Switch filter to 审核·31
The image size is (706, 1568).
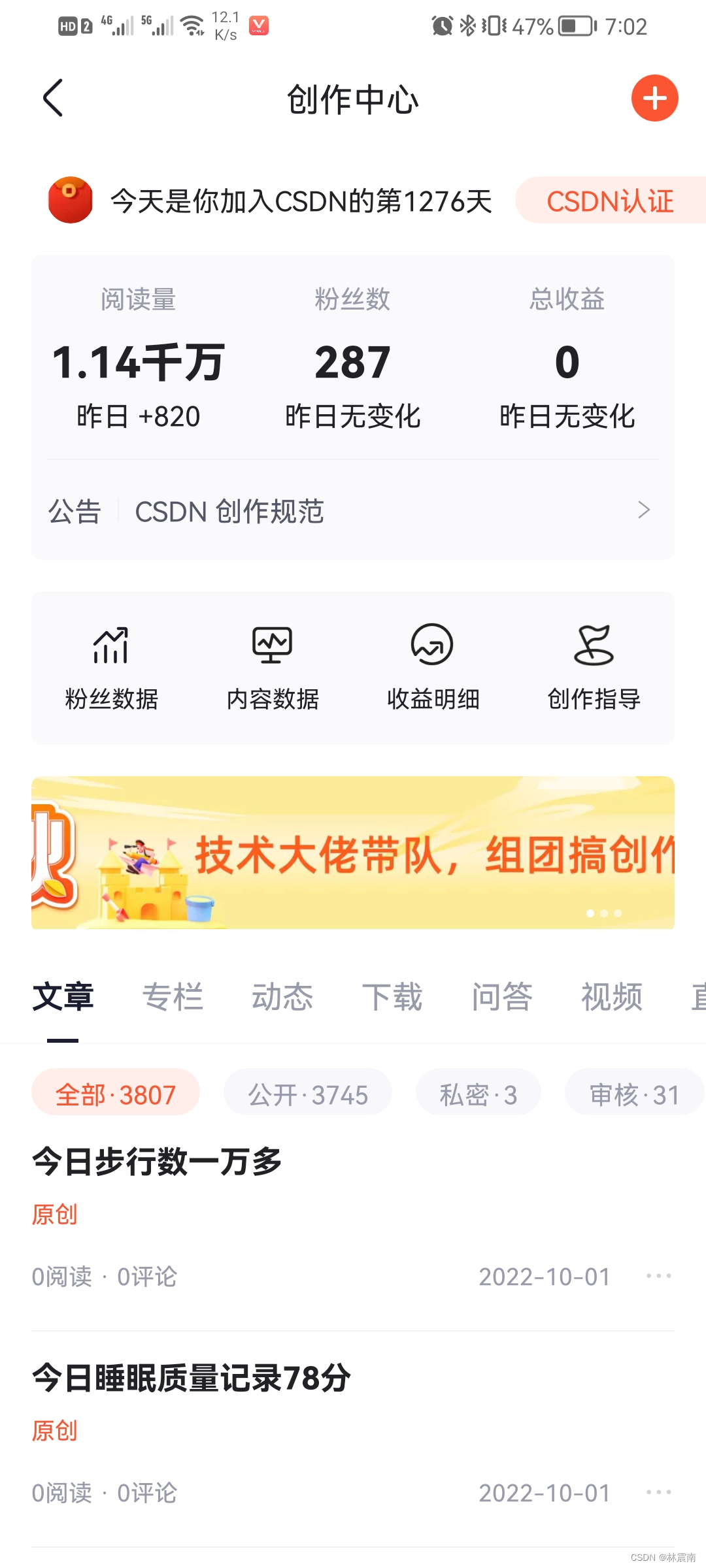(x=632, y=1092)
